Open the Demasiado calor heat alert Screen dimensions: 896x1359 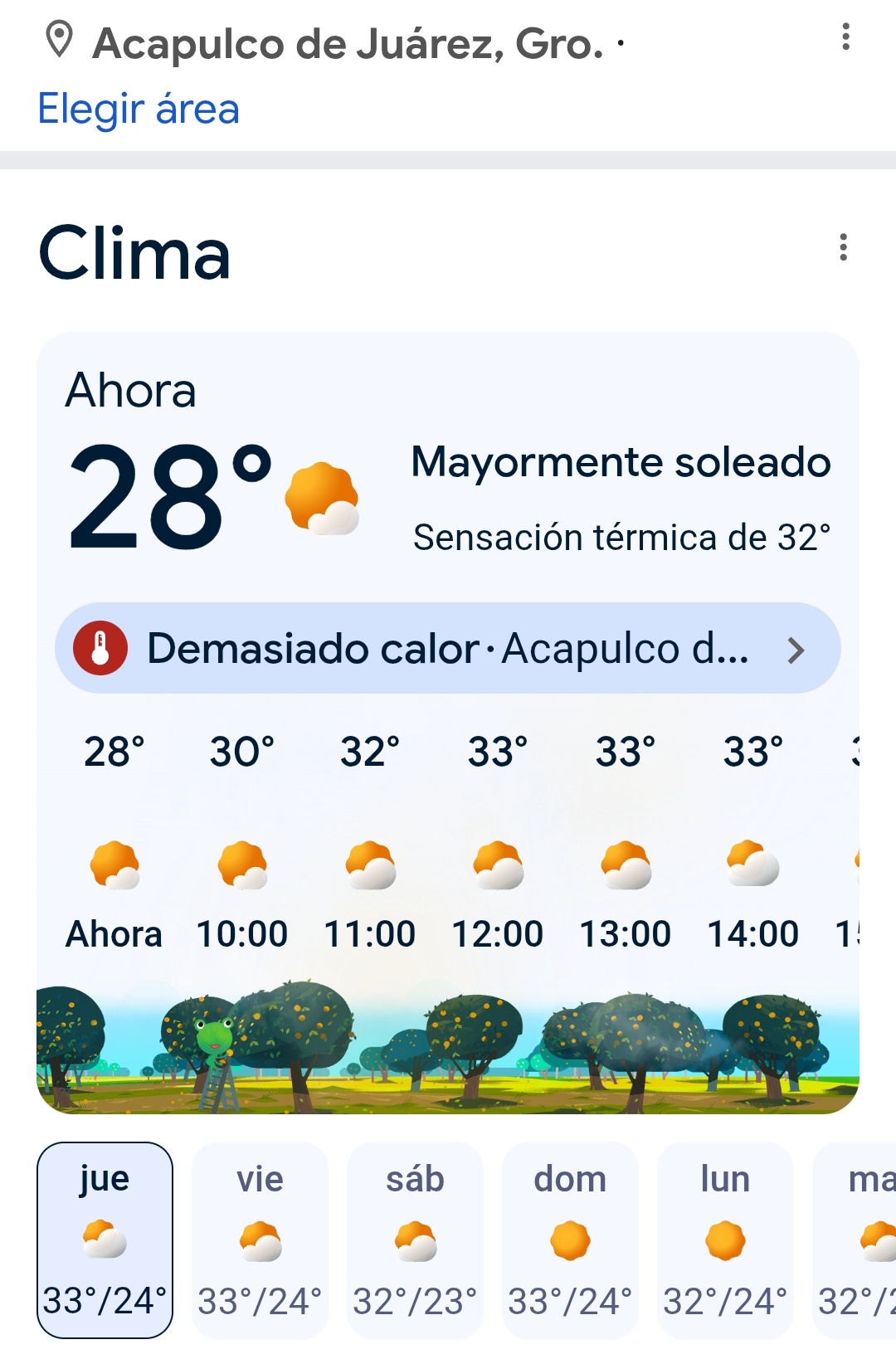[x=448, y=648]
